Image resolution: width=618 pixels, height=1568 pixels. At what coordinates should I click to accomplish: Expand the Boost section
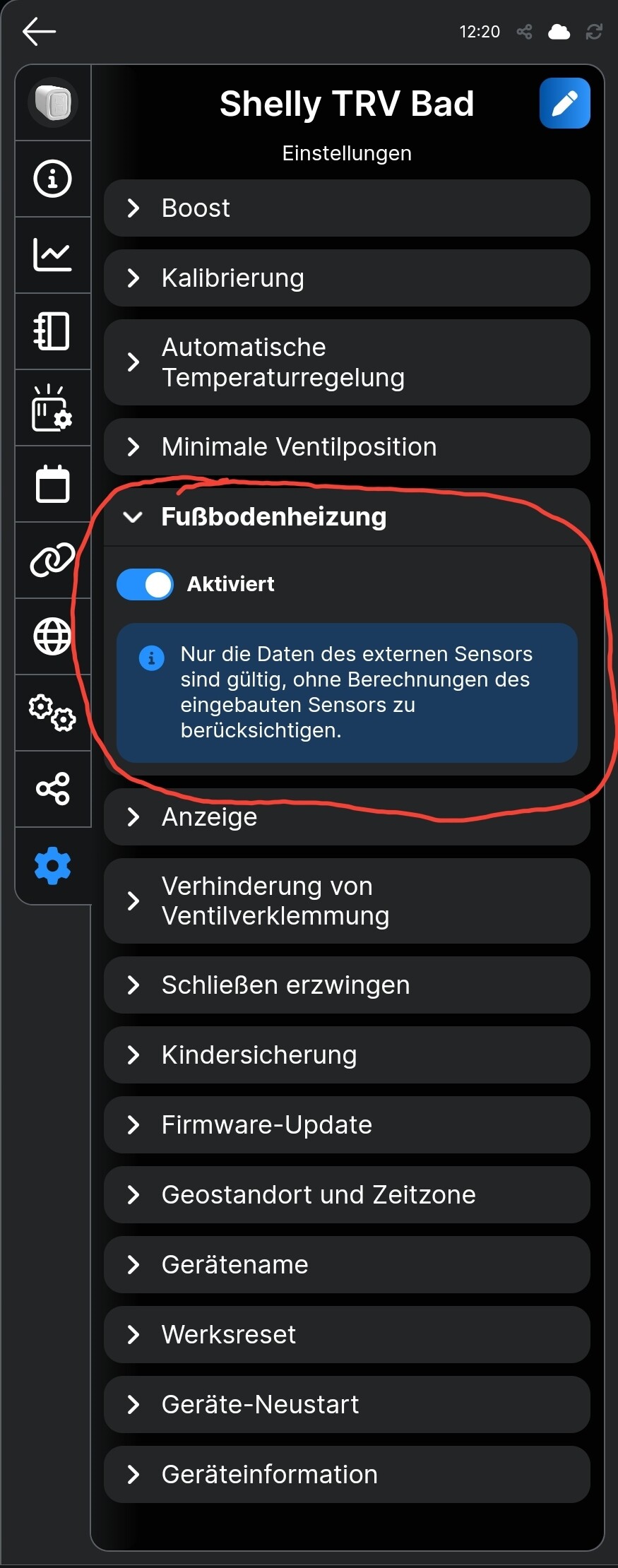tap(346, 208)
